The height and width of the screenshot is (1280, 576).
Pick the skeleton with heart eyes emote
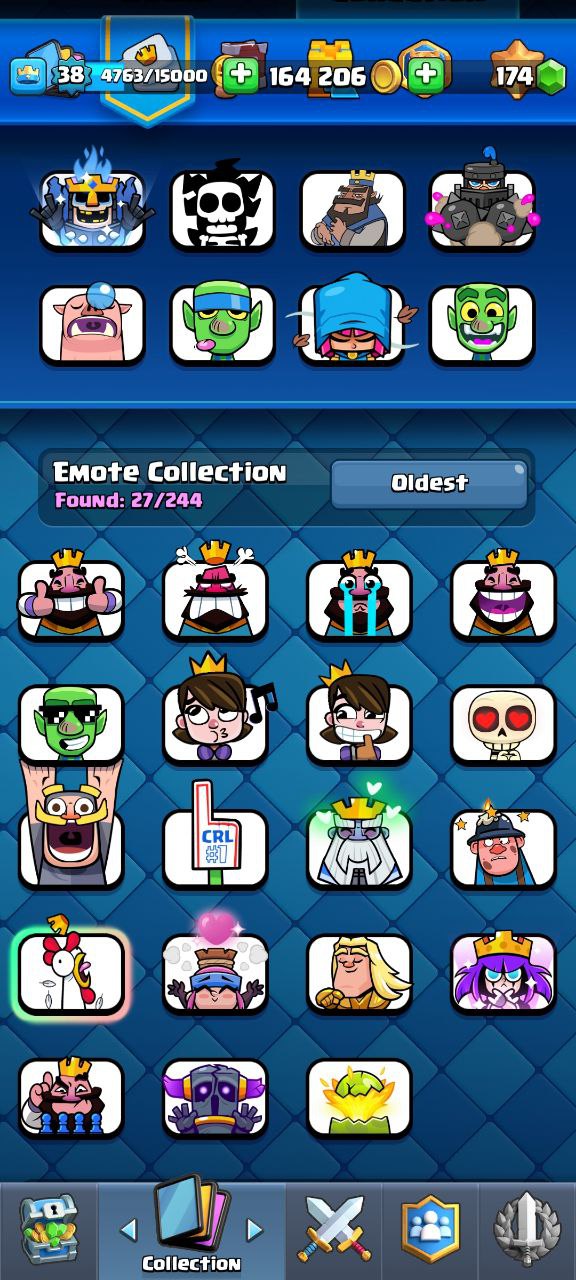point(503,723)
